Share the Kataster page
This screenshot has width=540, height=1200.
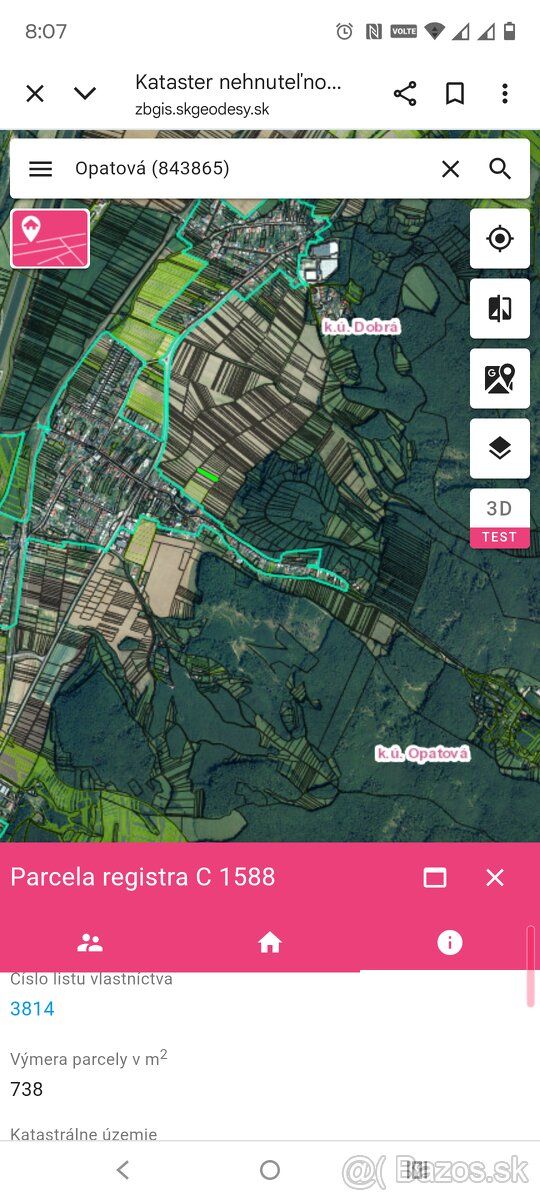(x=405, y=94)
